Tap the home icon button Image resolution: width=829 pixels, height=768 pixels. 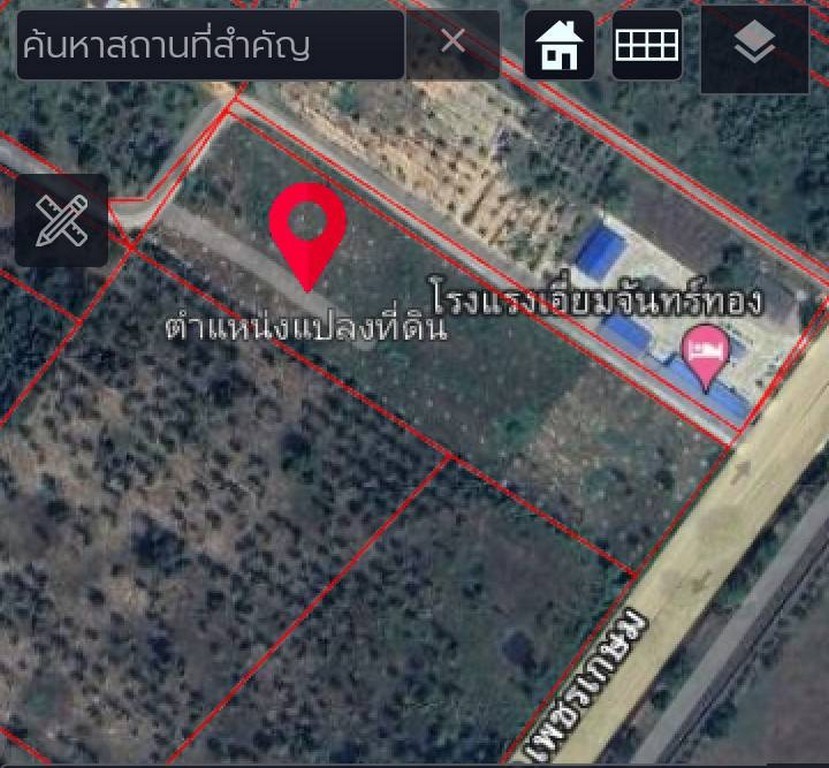(x=559, y=45)
